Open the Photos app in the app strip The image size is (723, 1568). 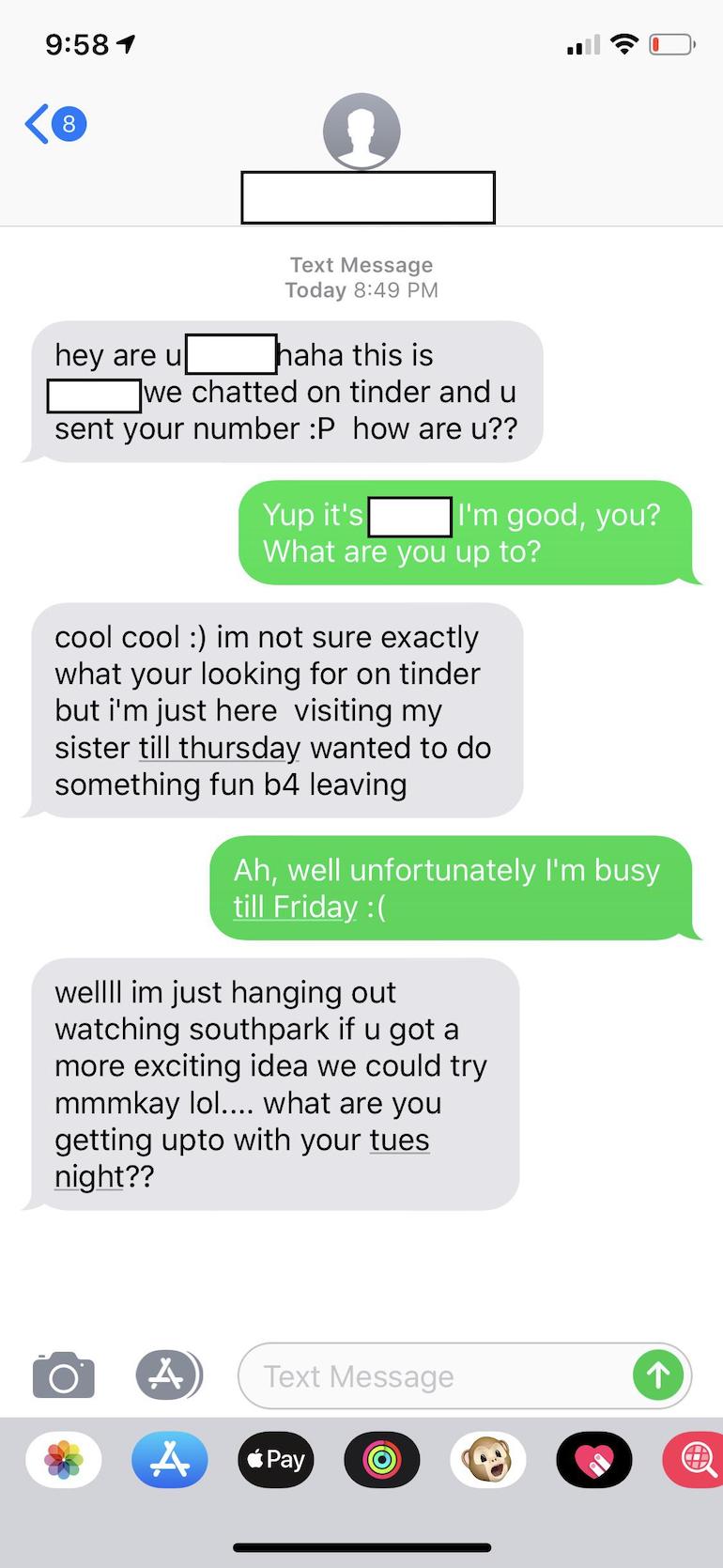click(x=64, y=1460)
